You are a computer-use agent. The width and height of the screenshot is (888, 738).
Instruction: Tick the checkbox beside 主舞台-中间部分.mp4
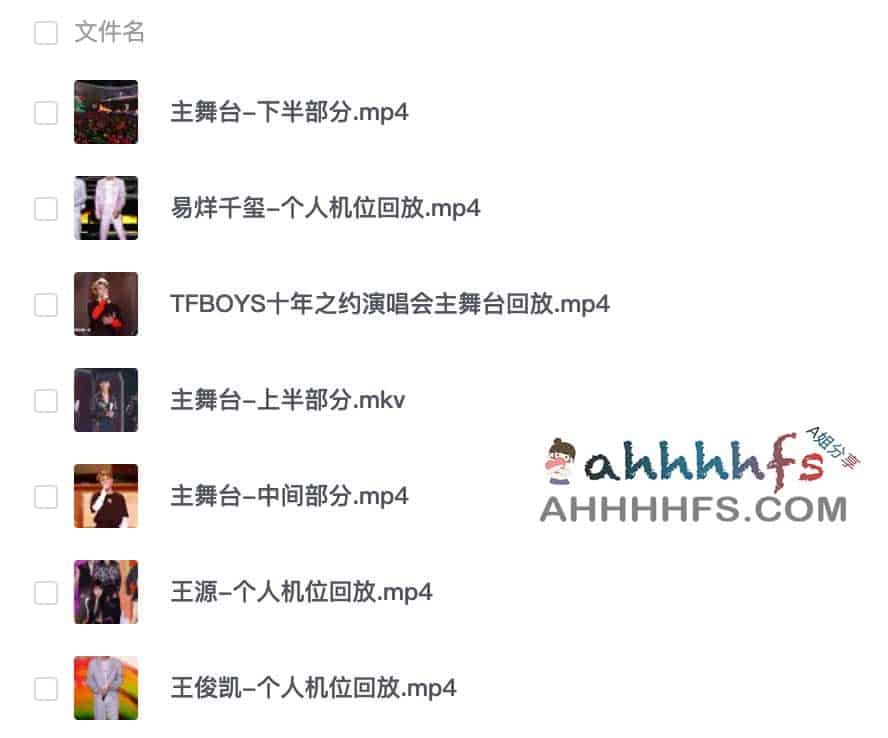pos(46,496)
